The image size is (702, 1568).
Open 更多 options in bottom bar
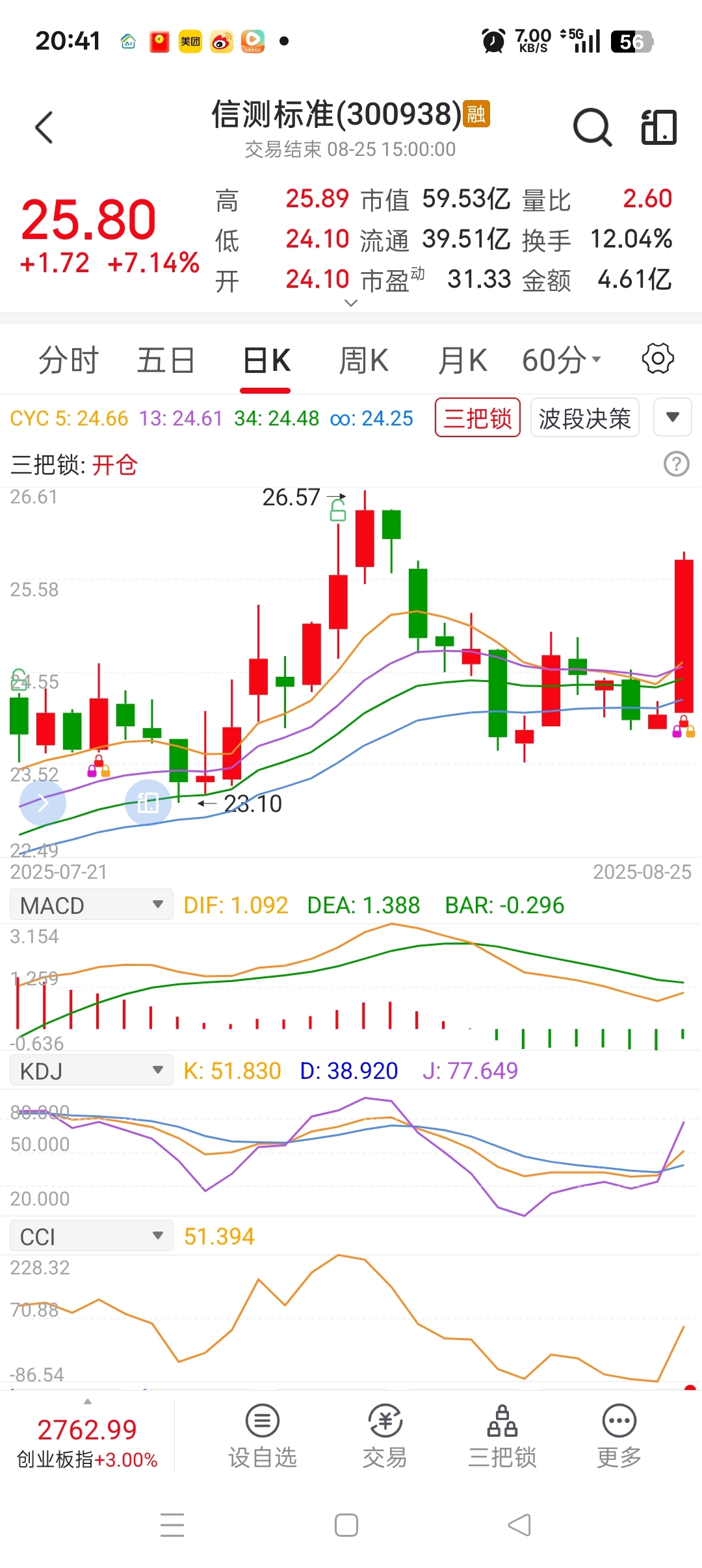coord(619,1438)
